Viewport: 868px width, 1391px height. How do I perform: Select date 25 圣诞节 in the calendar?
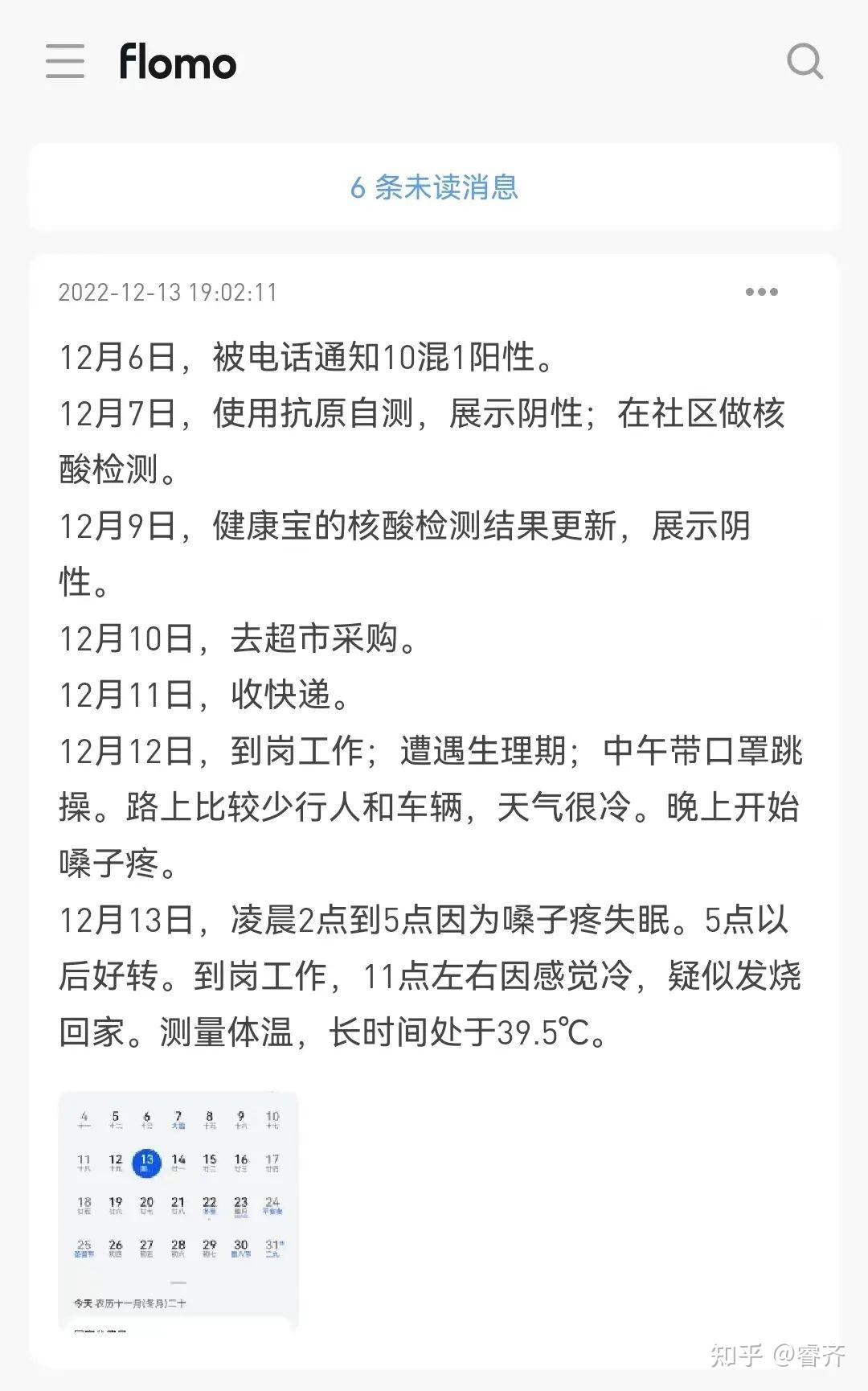point(84,1246)
